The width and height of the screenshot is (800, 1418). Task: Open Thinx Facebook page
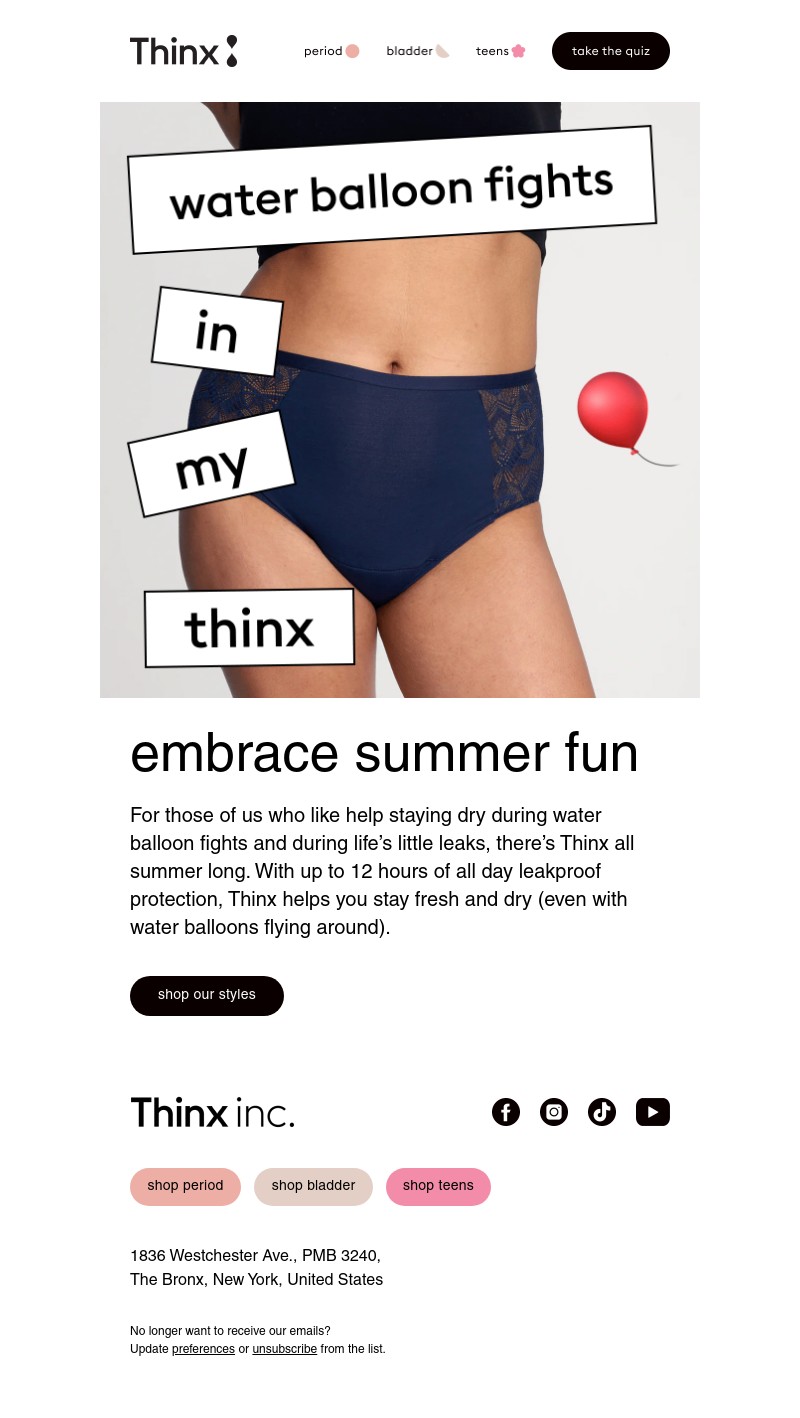coord(506,1112)
